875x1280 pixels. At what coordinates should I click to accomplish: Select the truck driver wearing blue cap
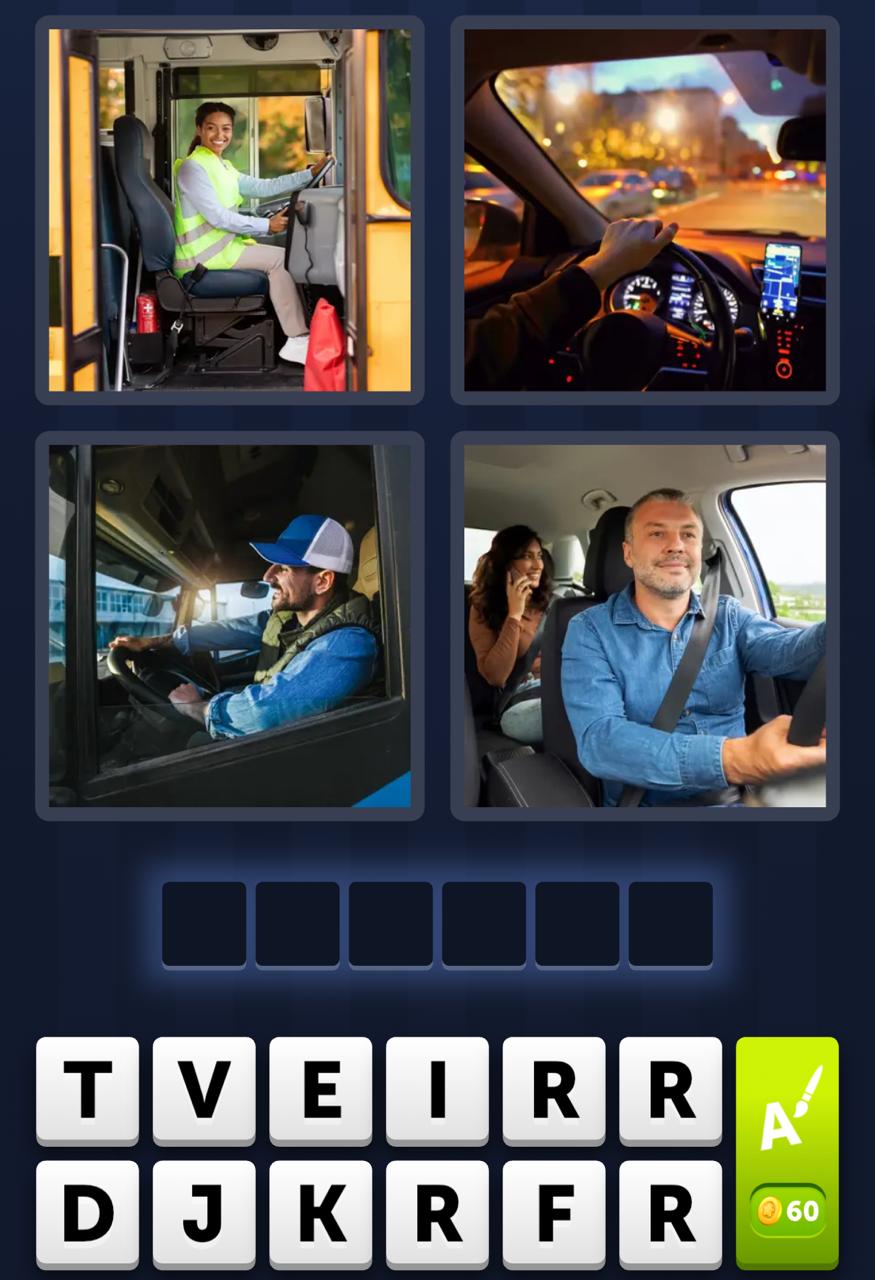(x=230, y=625)
